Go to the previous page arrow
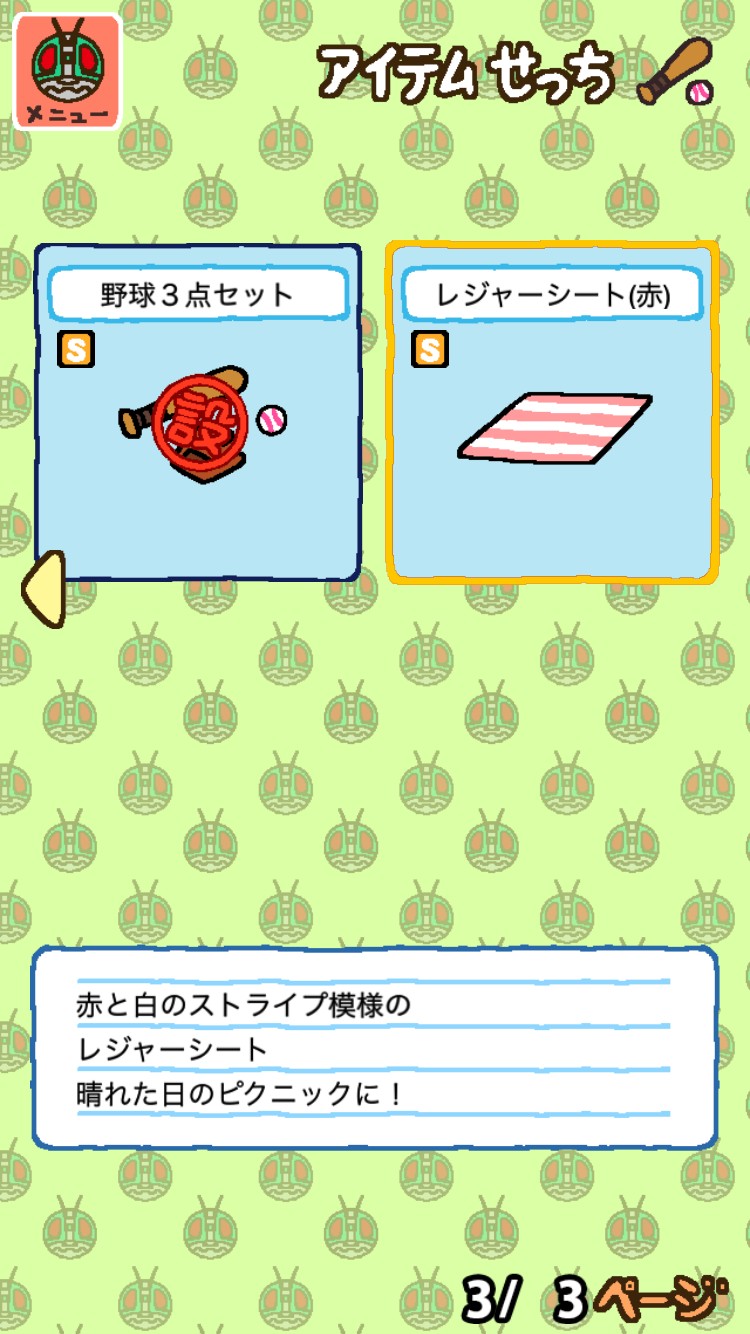 tap(44, 590)
